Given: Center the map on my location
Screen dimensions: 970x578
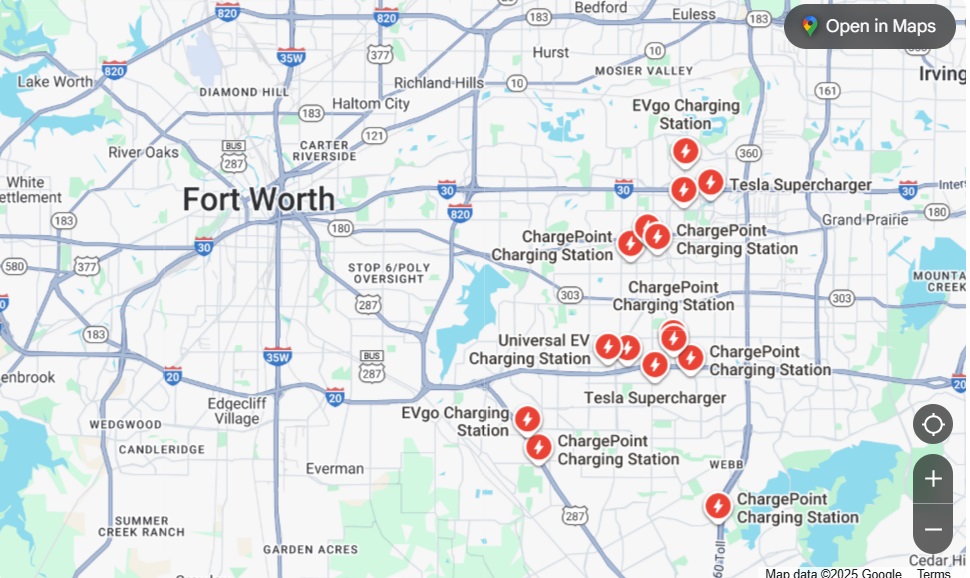Looking at the screenshot, I should coord(932,425).
